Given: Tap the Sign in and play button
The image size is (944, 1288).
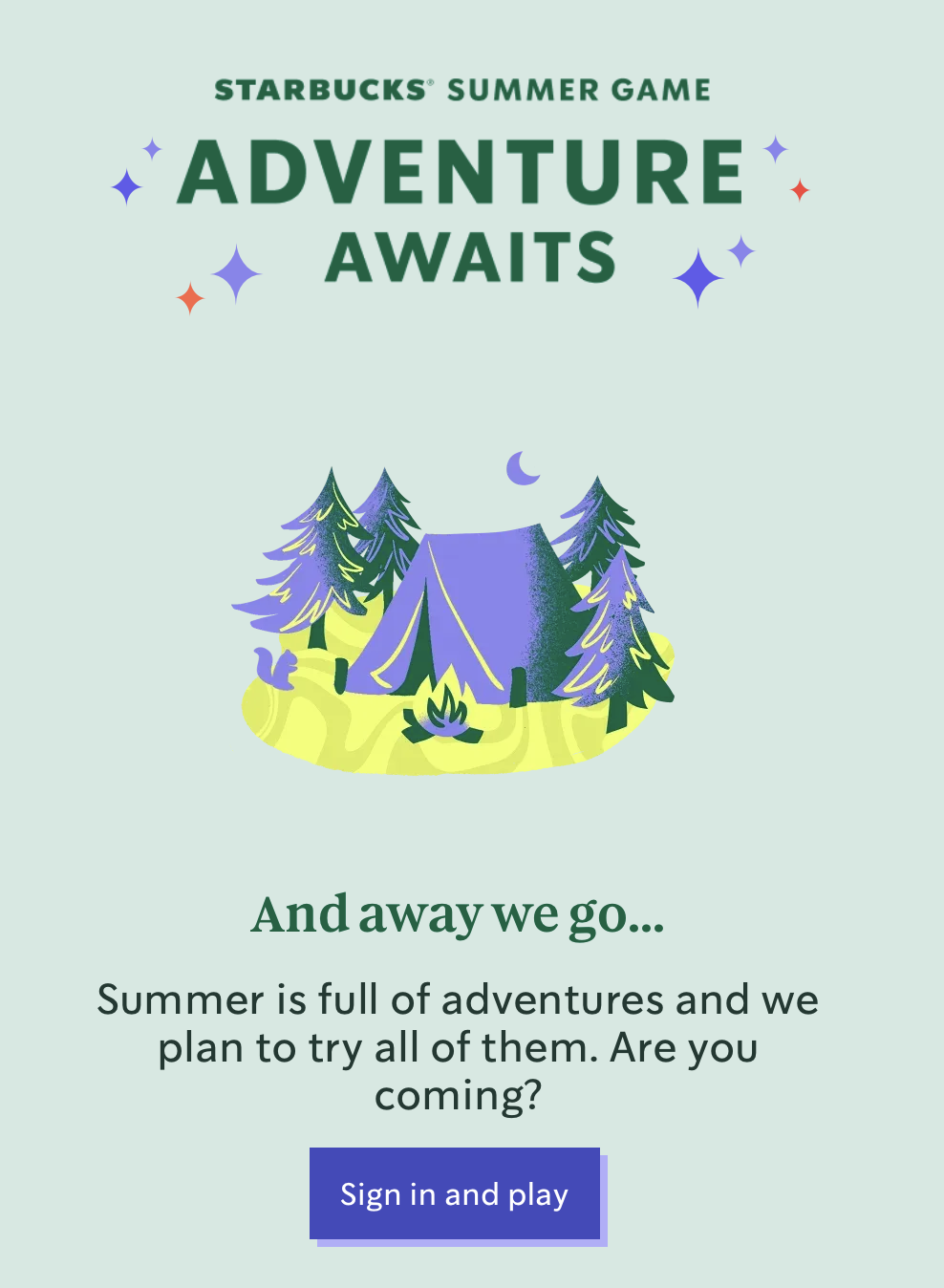Looking at the screenshot, I should [x=455, y=1194].
